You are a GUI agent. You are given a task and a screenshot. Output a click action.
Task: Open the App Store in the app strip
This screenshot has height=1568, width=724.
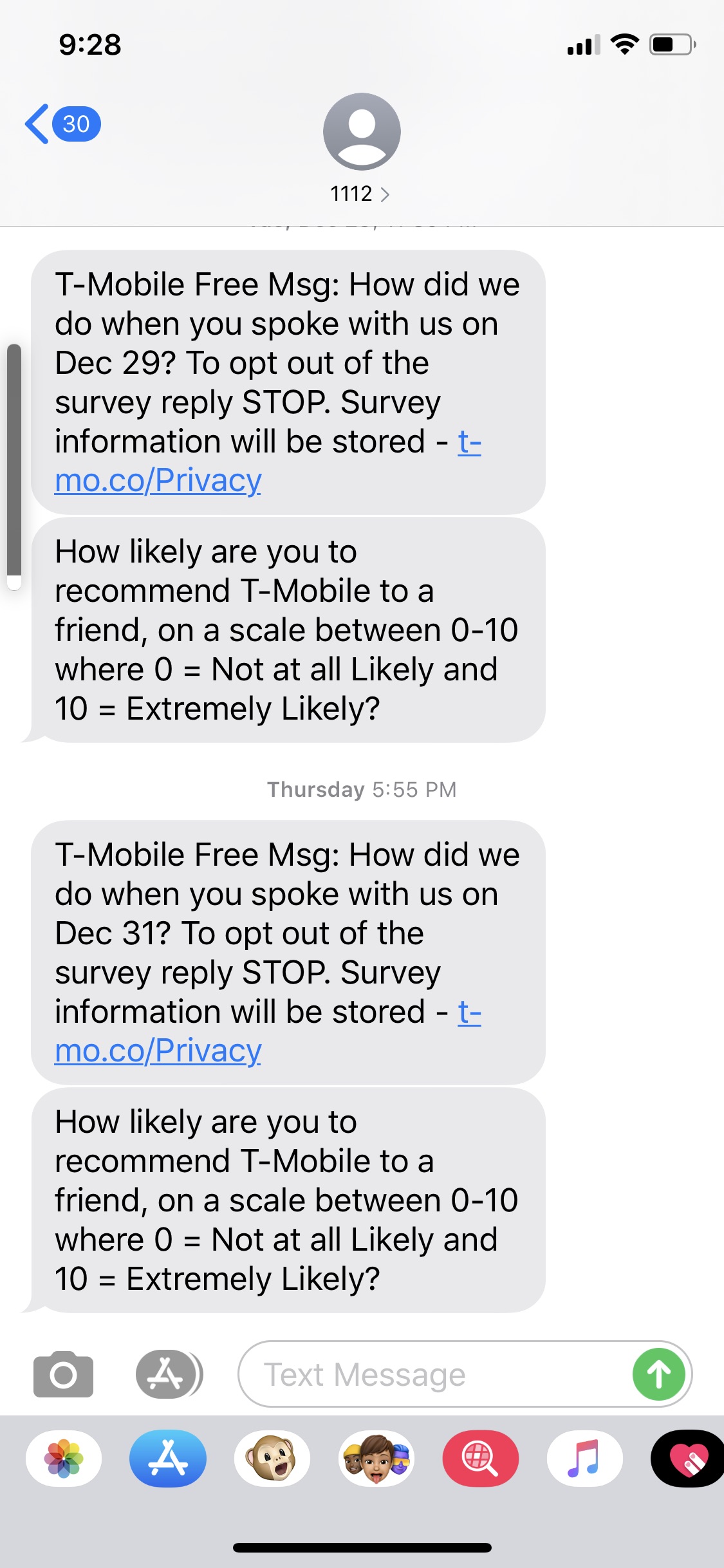(x=168, y=1459)
